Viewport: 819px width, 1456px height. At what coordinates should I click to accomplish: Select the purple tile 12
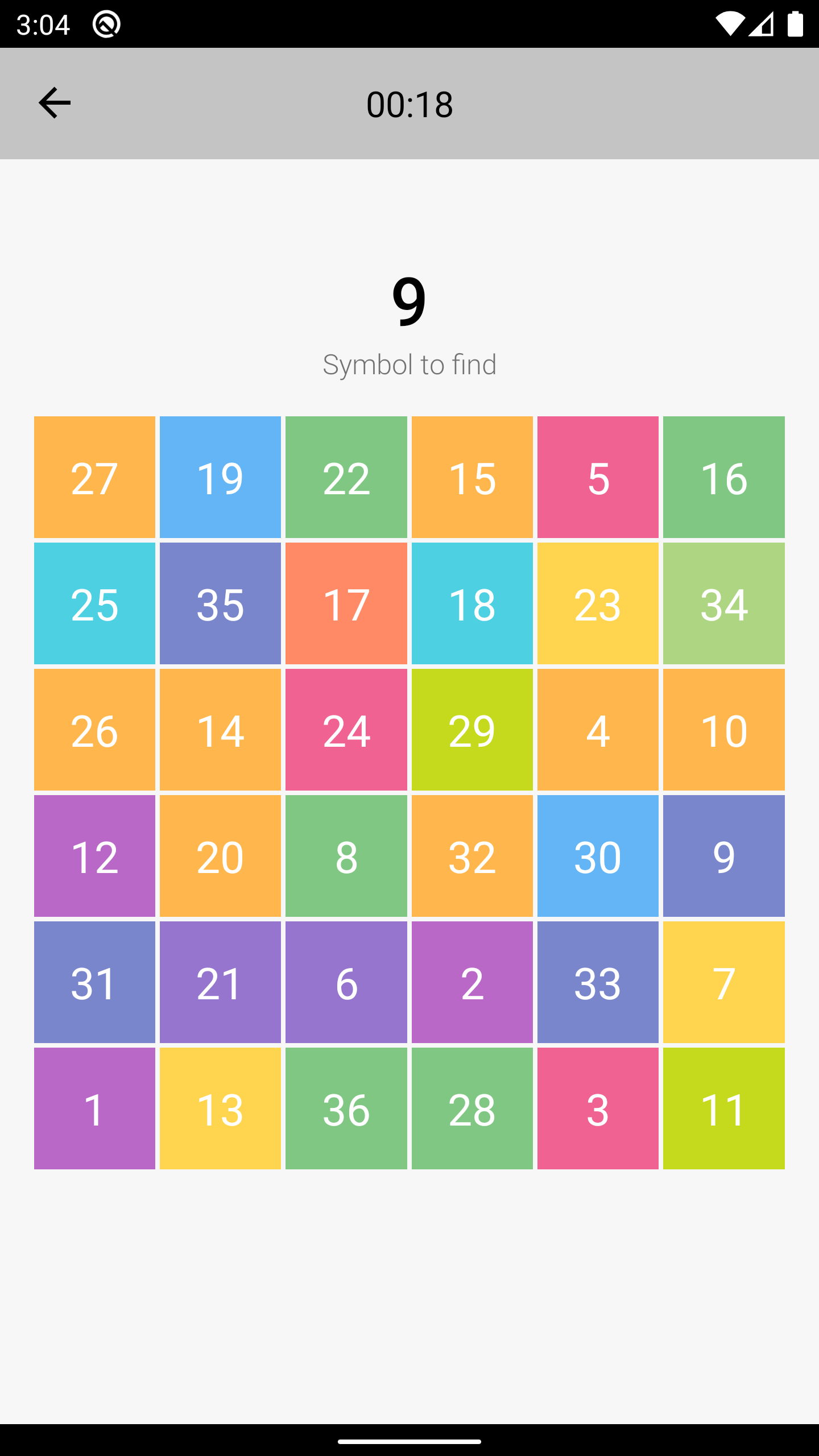(94, 856)
